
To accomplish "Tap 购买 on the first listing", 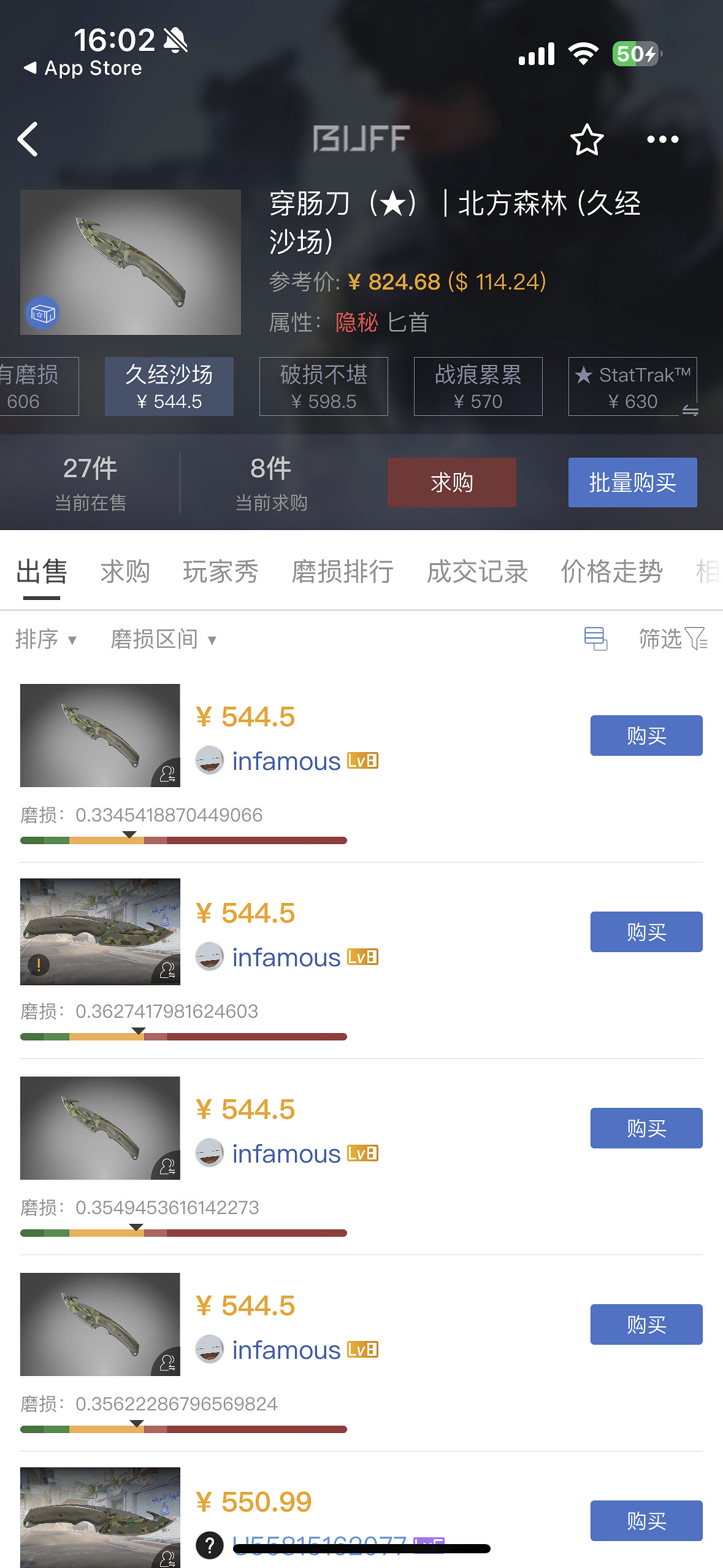I will click(646, 736).
